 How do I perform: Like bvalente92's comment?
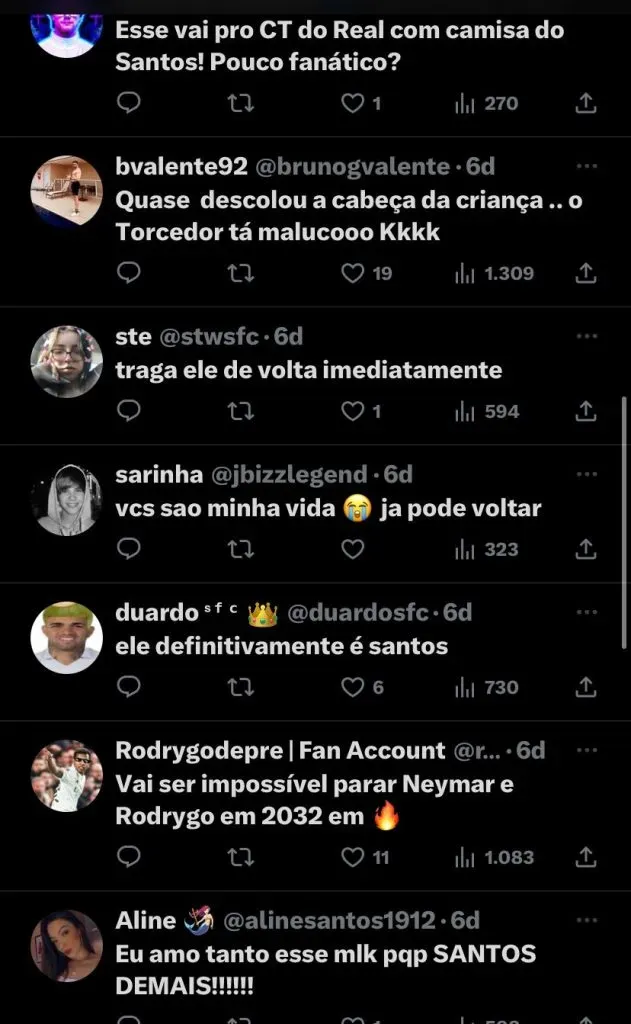point(353,273)
